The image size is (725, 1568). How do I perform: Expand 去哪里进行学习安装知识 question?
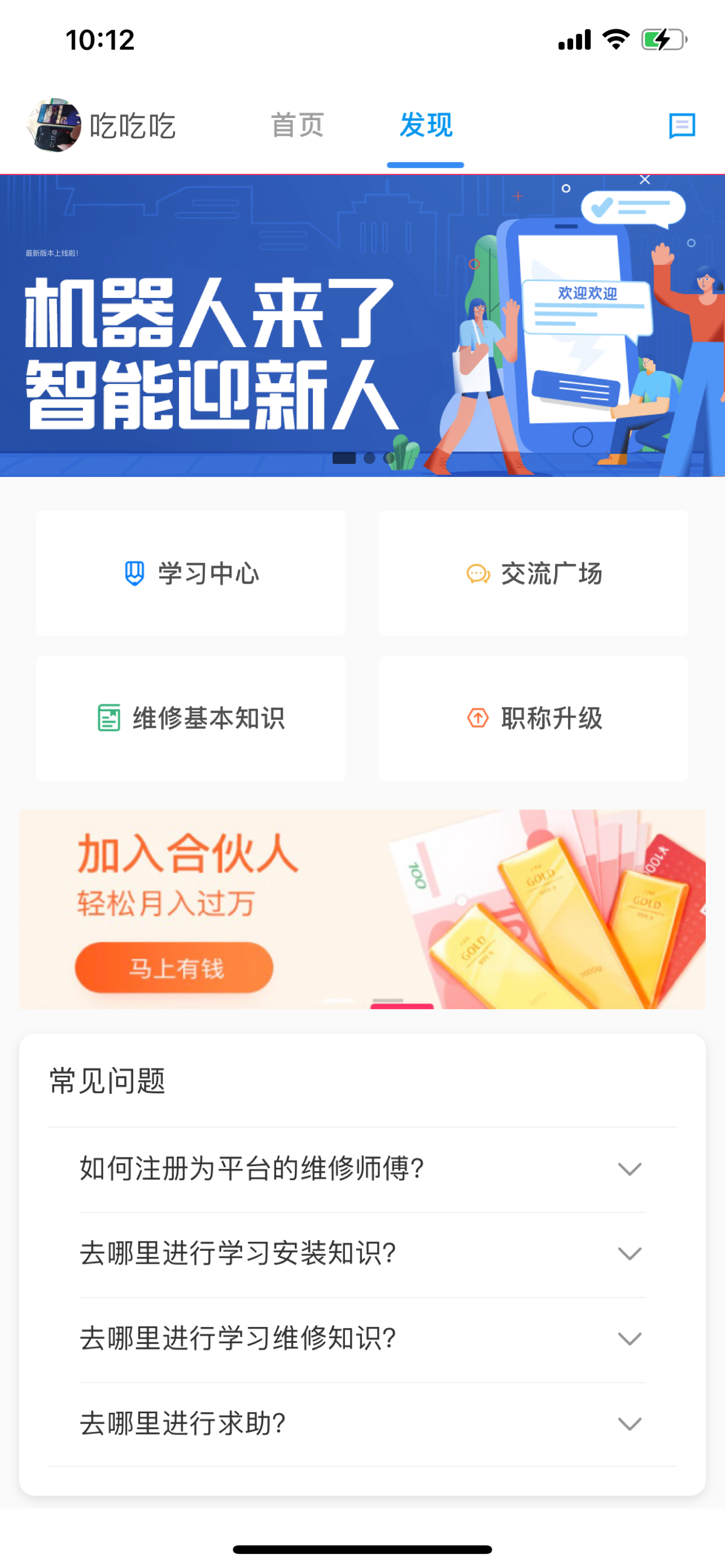[361, 1253]
